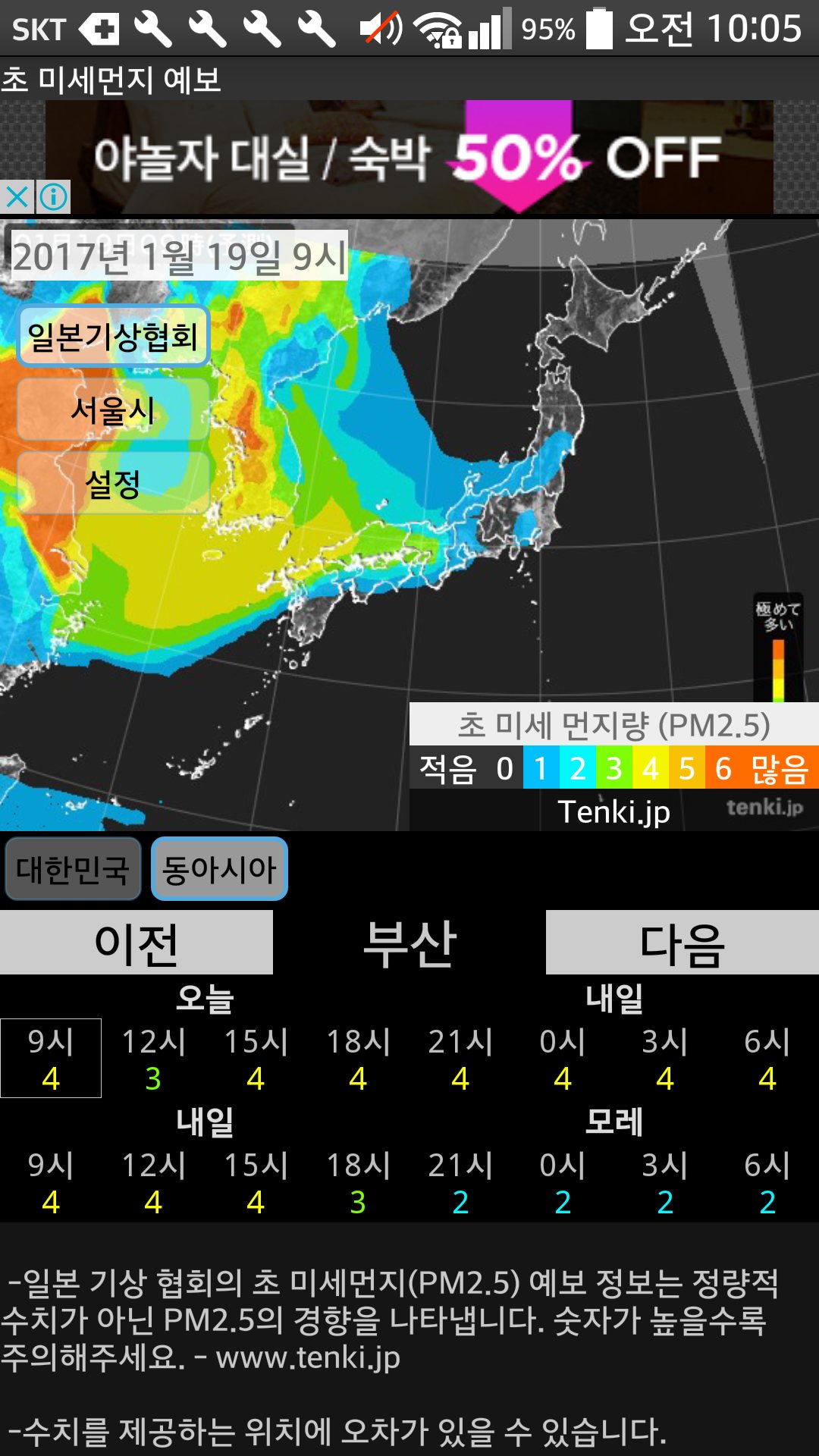This screenshot has height=1456, width=819.
Task: Select today's 12시 forecast slot
Action: (x=153, y=1059)
